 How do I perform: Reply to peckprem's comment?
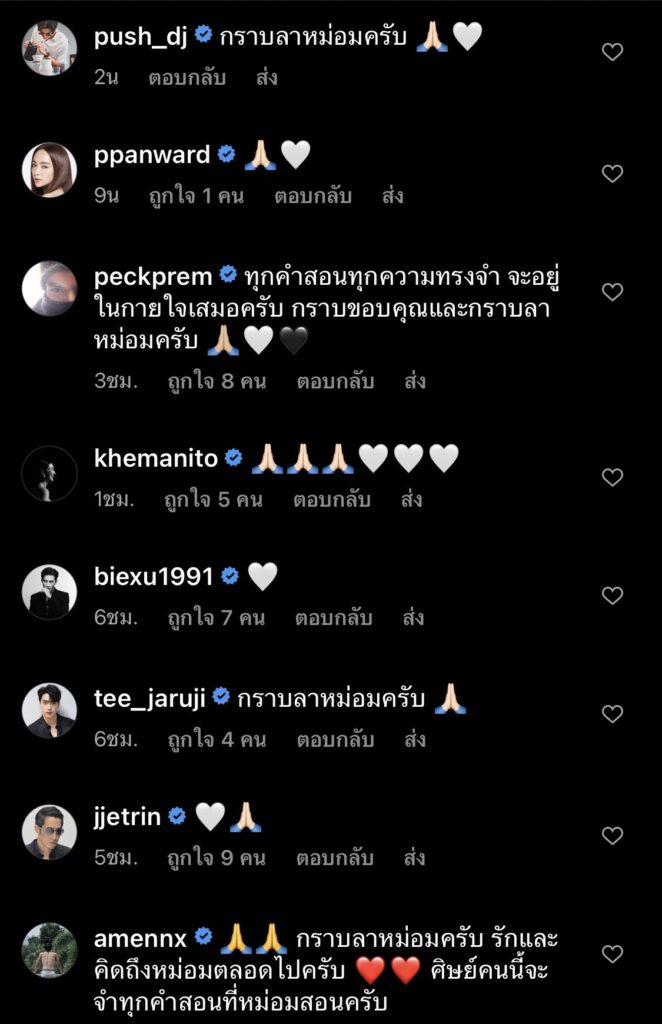tap(335, 381)
